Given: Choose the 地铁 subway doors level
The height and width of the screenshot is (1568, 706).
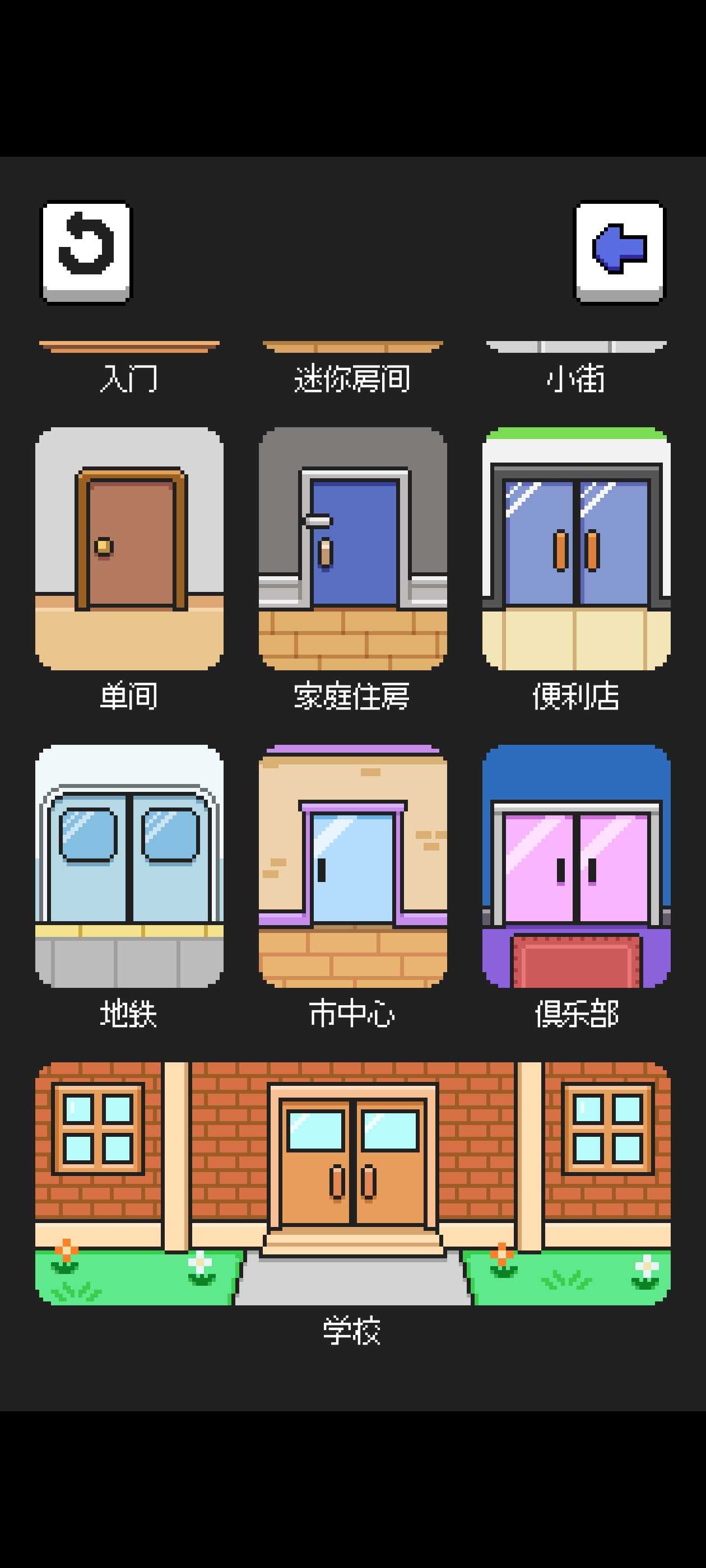Looking at the screenshot, I should pos(129,866).
